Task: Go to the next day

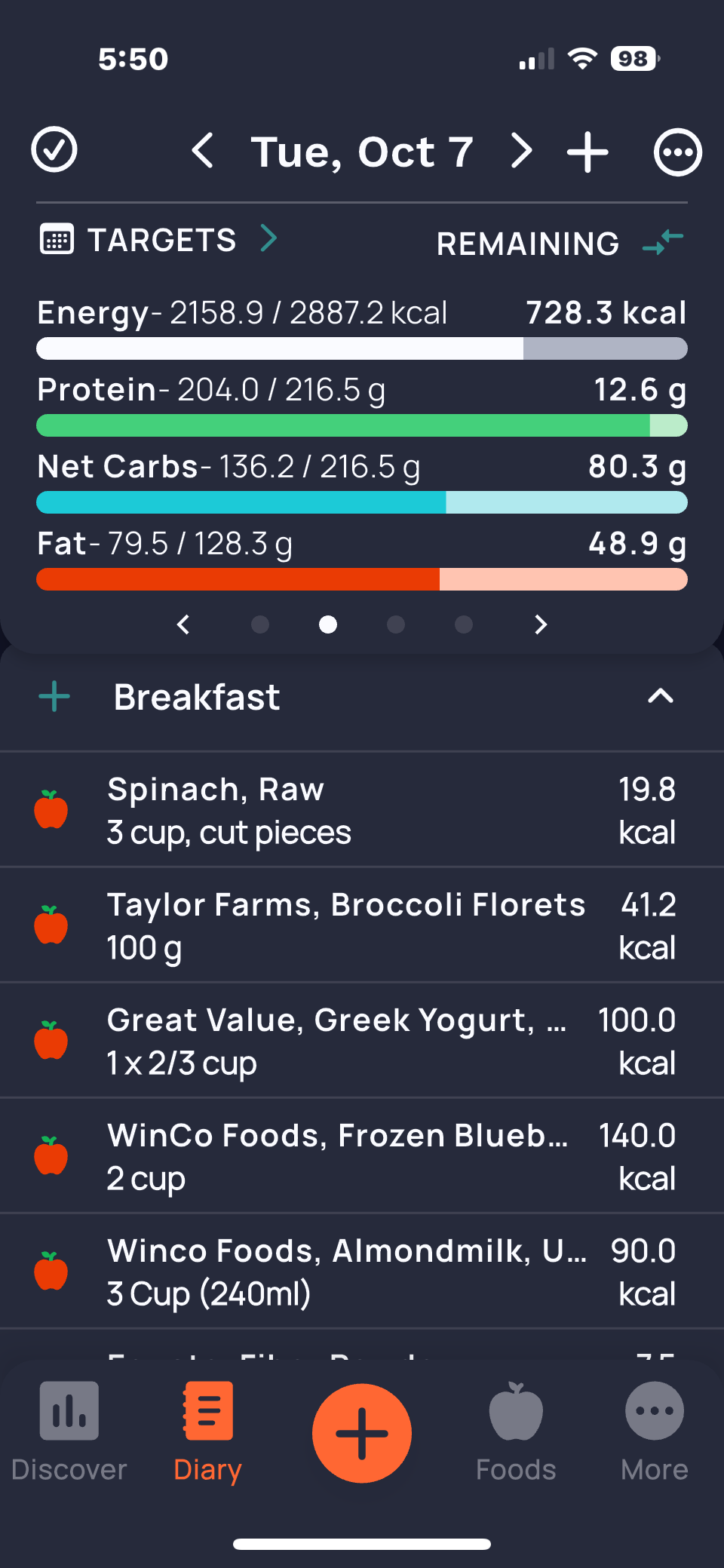Action: (x=521, y=151)
